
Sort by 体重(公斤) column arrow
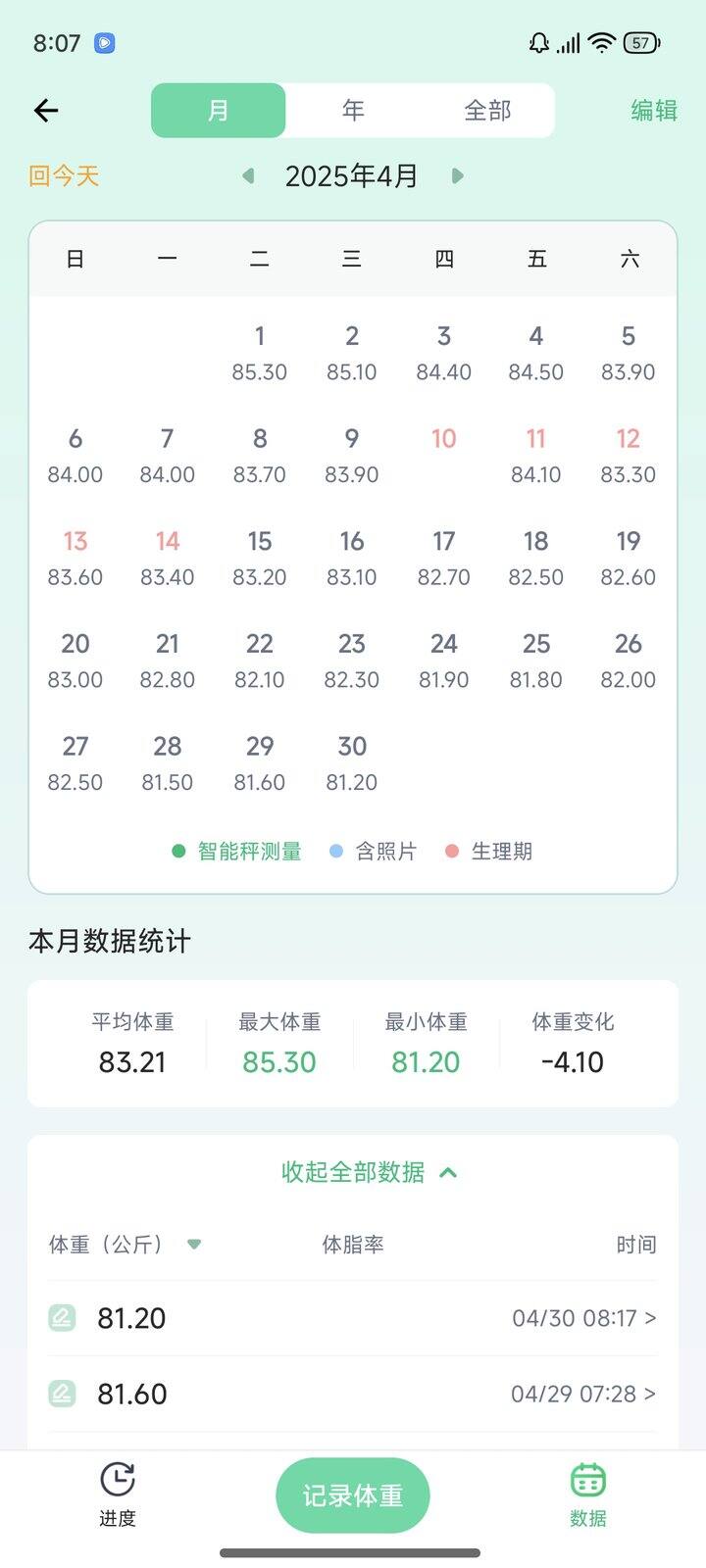[194, 1245]
